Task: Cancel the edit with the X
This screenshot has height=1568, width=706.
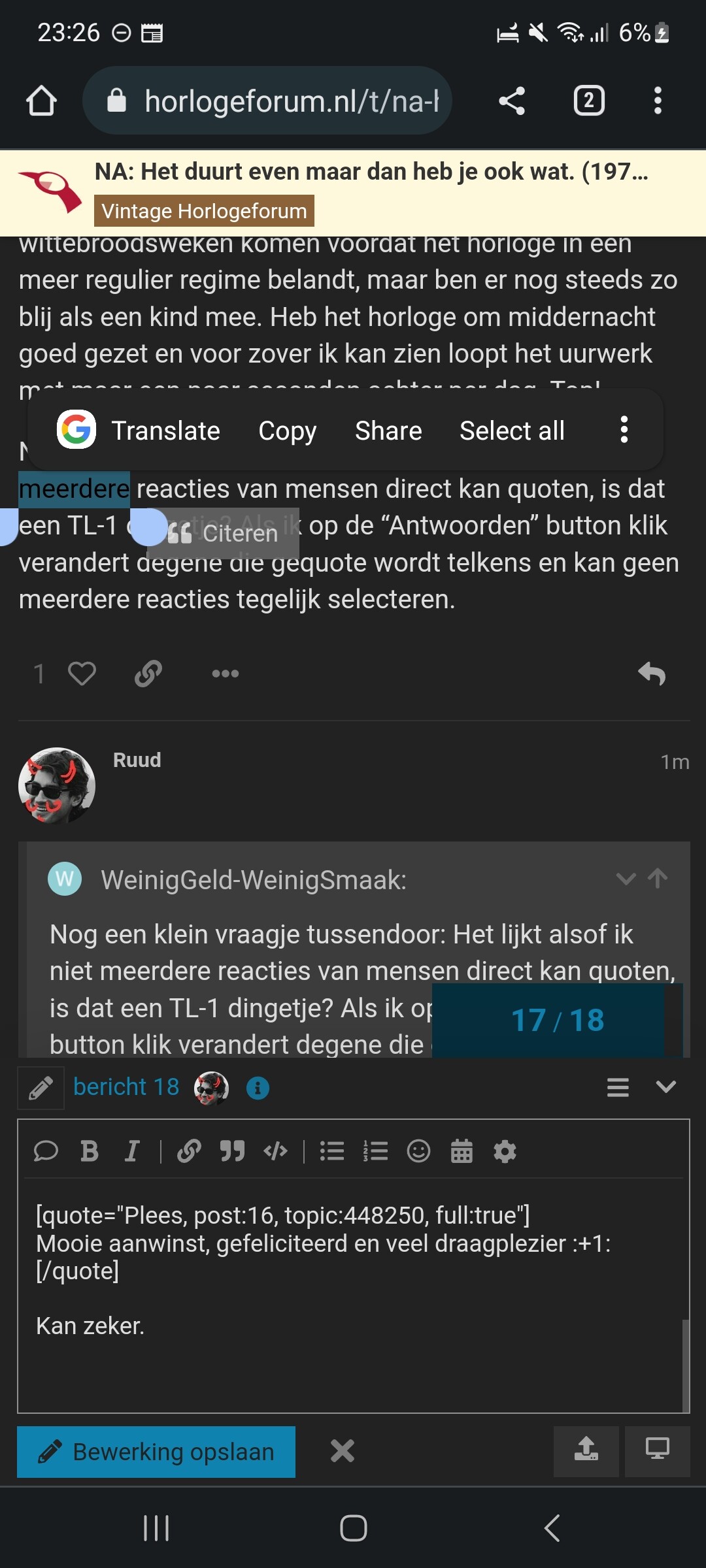Action: (343, 1452)
